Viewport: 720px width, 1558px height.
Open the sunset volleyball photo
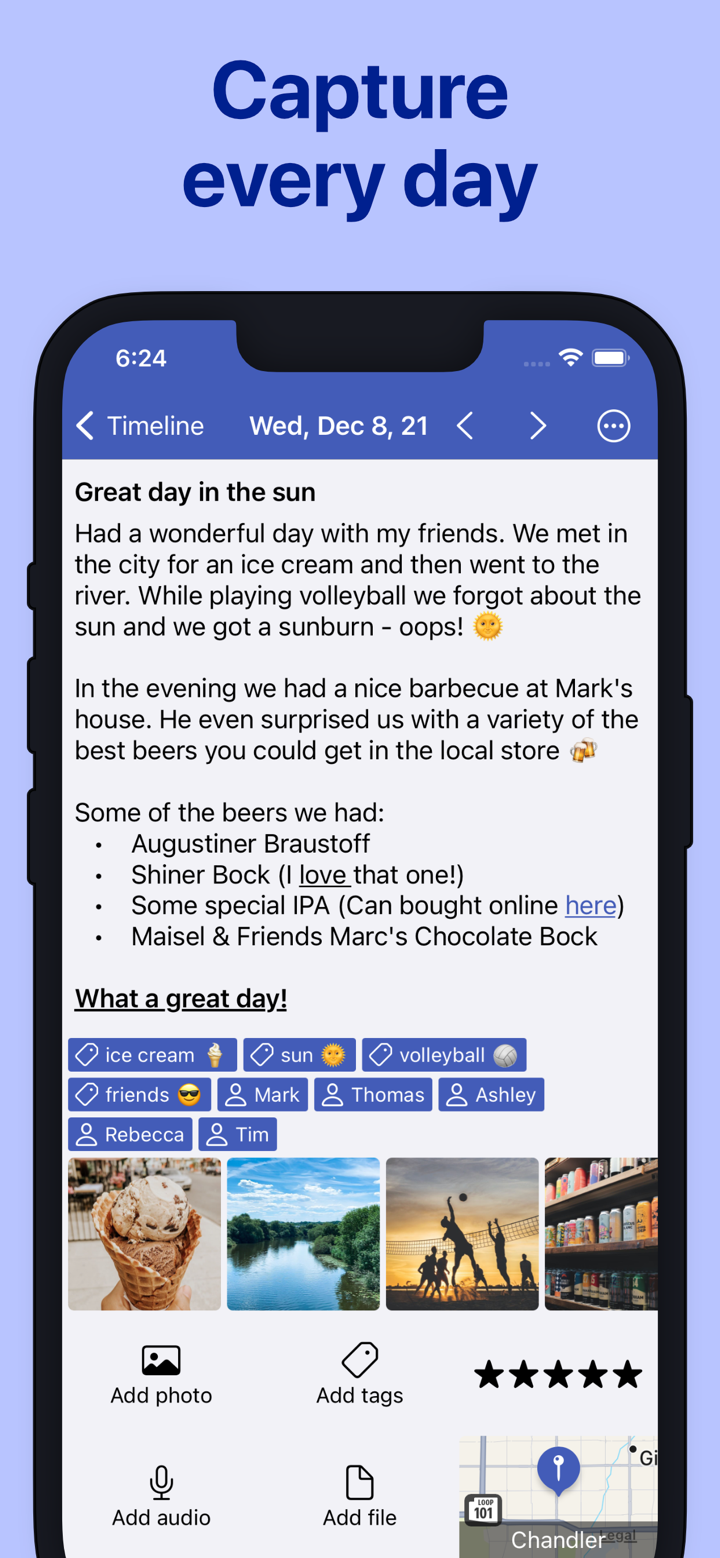tap(462, 1233)
